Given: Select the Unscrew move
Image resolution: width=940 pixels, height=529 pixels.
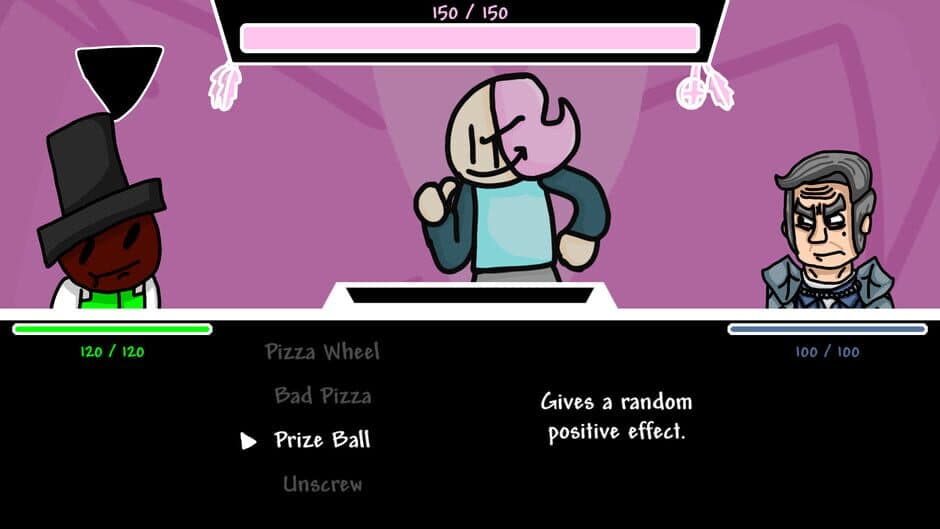Looking at the screenshot, I should (x=322, y=484).
